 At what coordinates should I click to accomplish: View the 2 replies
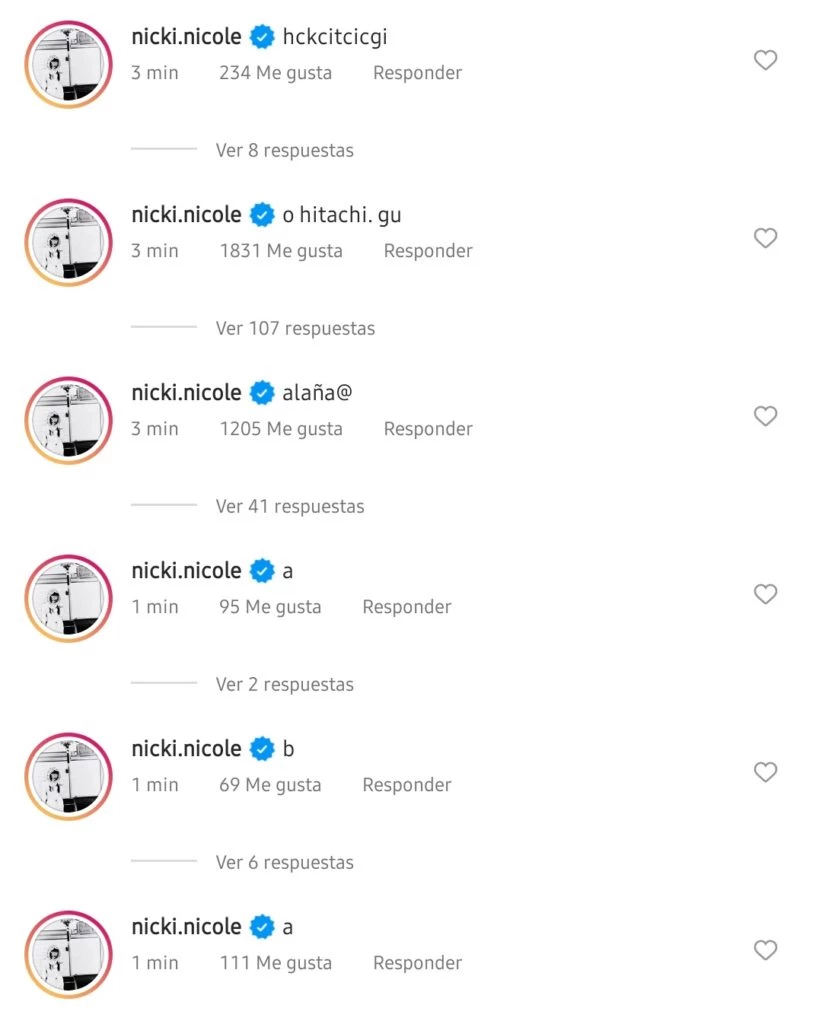(284, 685)
